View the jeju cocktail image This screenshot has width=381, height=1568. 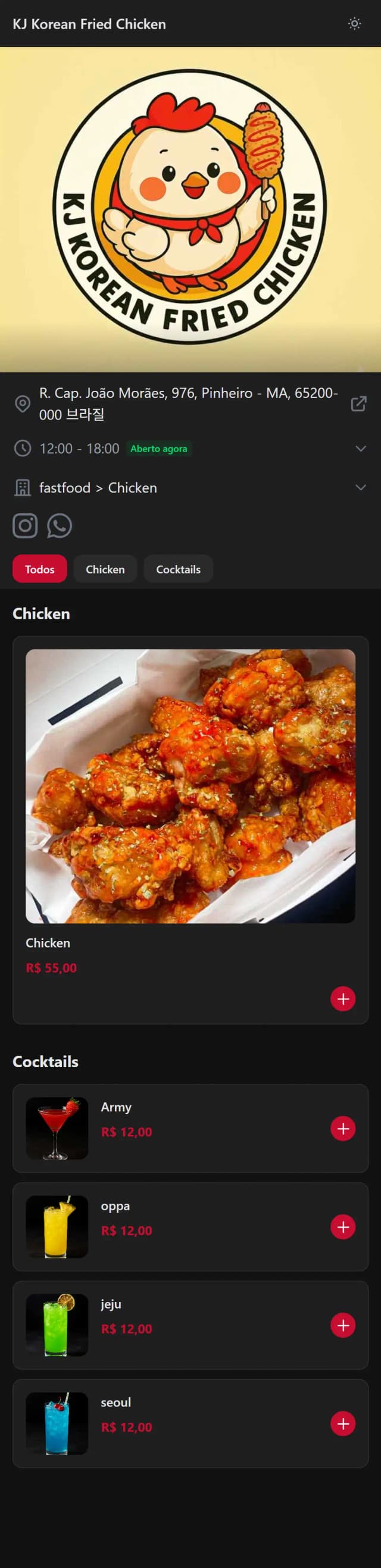click(57, 1325)
